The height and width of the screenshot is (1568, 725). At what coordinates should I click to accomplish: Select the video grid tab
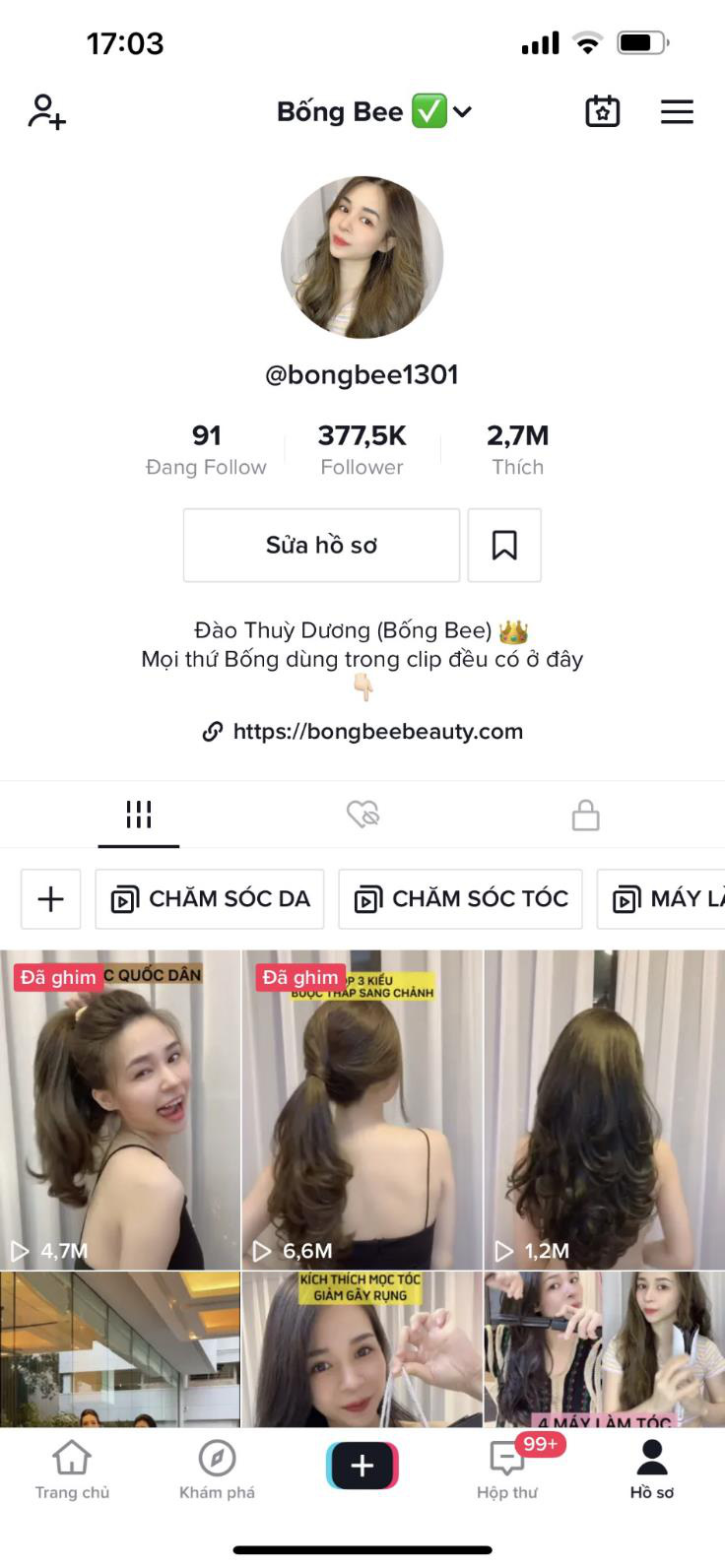[139, 815]
